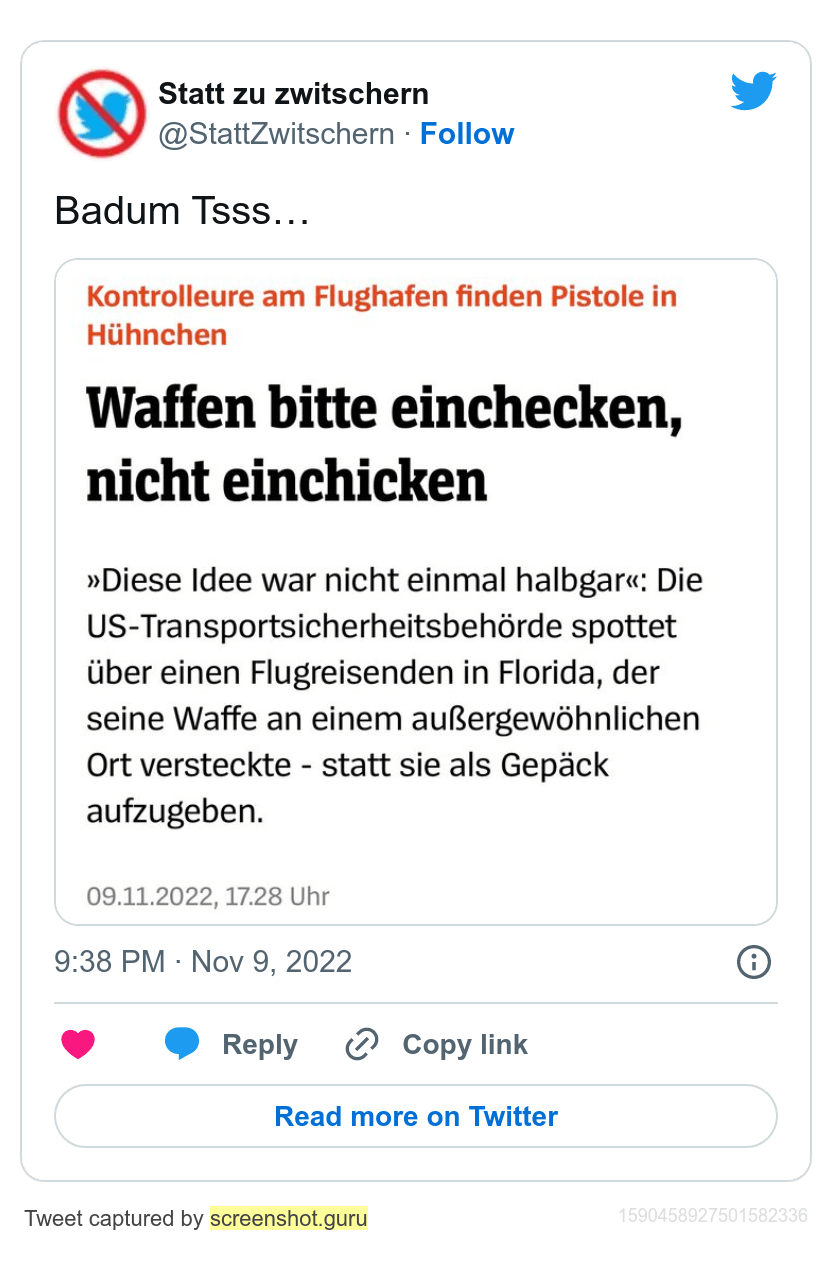
Task: Like this tweet with the heart
Action: [x=78, y=1045]
